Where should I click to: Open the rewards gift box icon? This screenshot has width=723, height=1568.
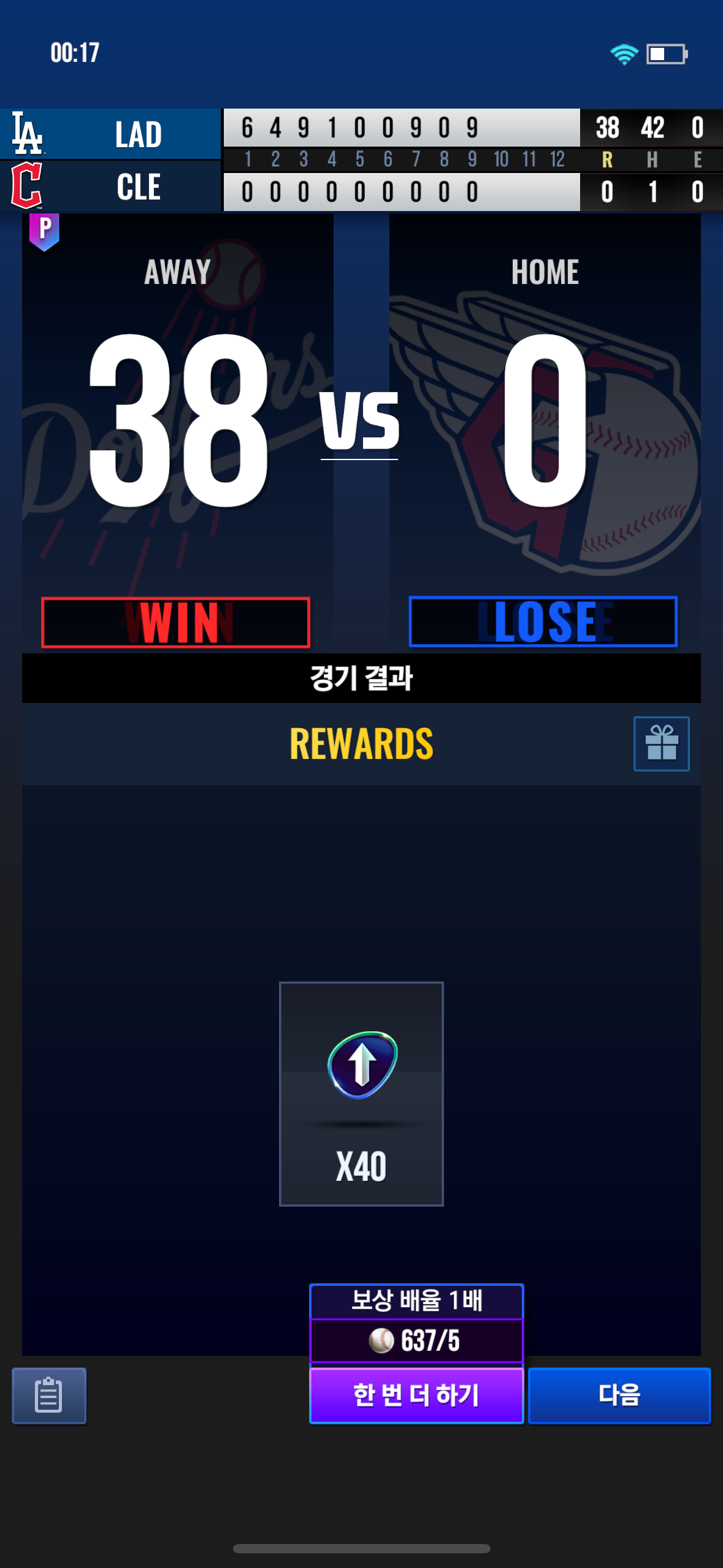pos(661,744)
